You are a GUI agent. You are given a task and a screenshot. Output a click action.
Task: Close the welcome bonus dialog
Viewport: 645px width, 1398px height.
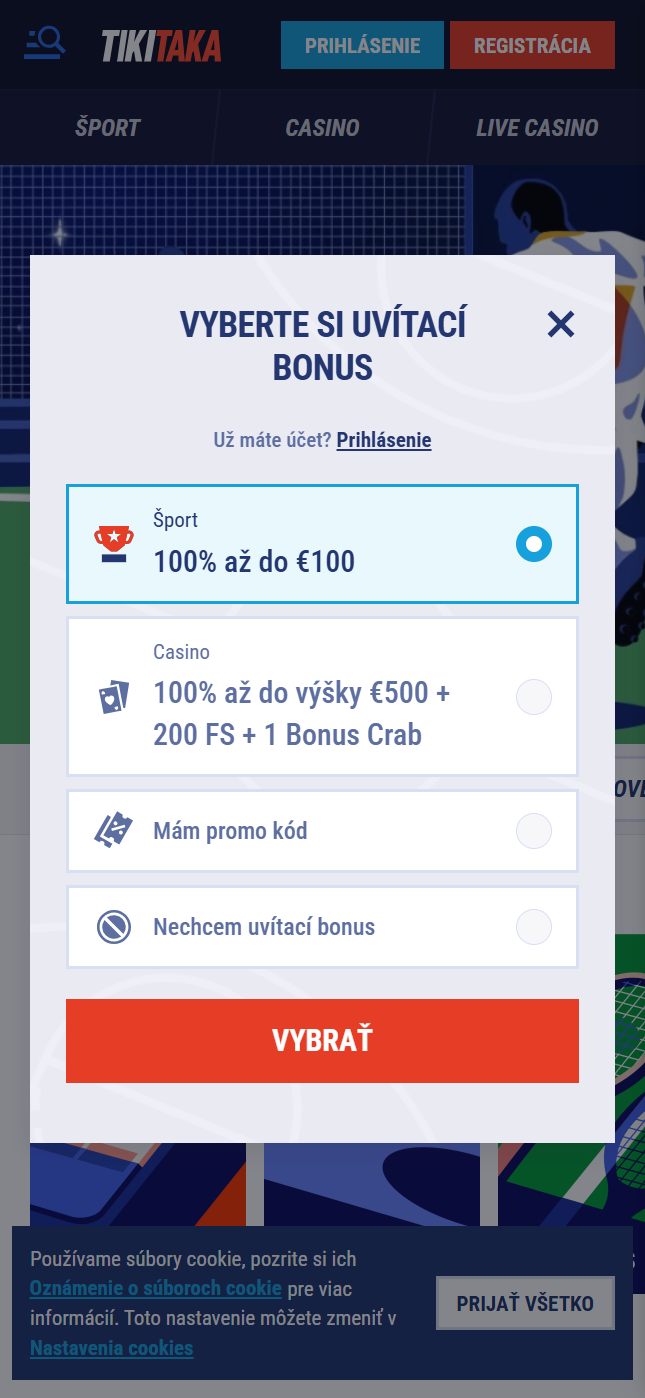click(x=561, y=324)
